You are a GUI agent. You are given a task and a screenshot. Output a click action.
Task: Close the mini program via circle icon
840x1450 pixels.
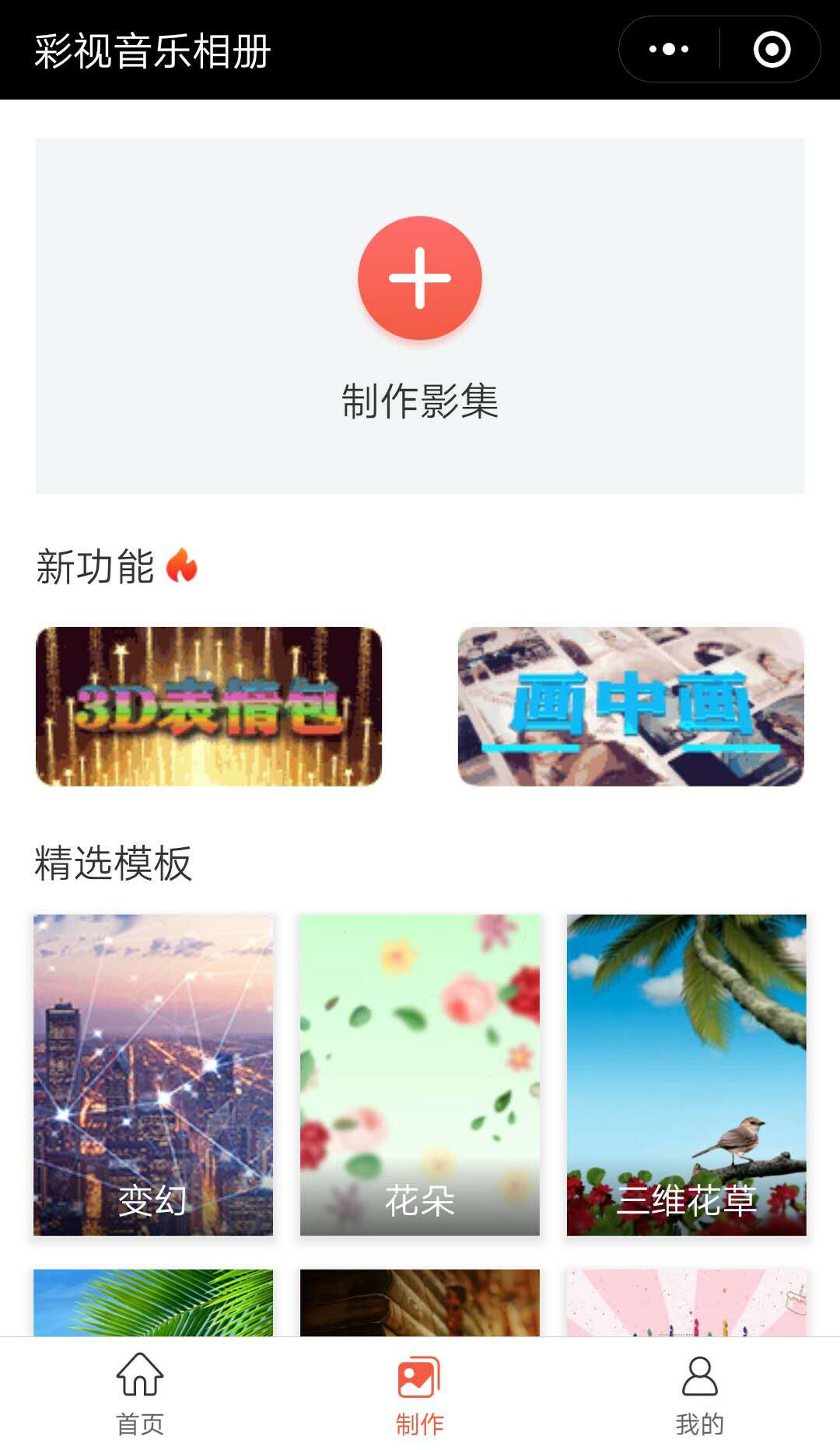coord(772,49)
